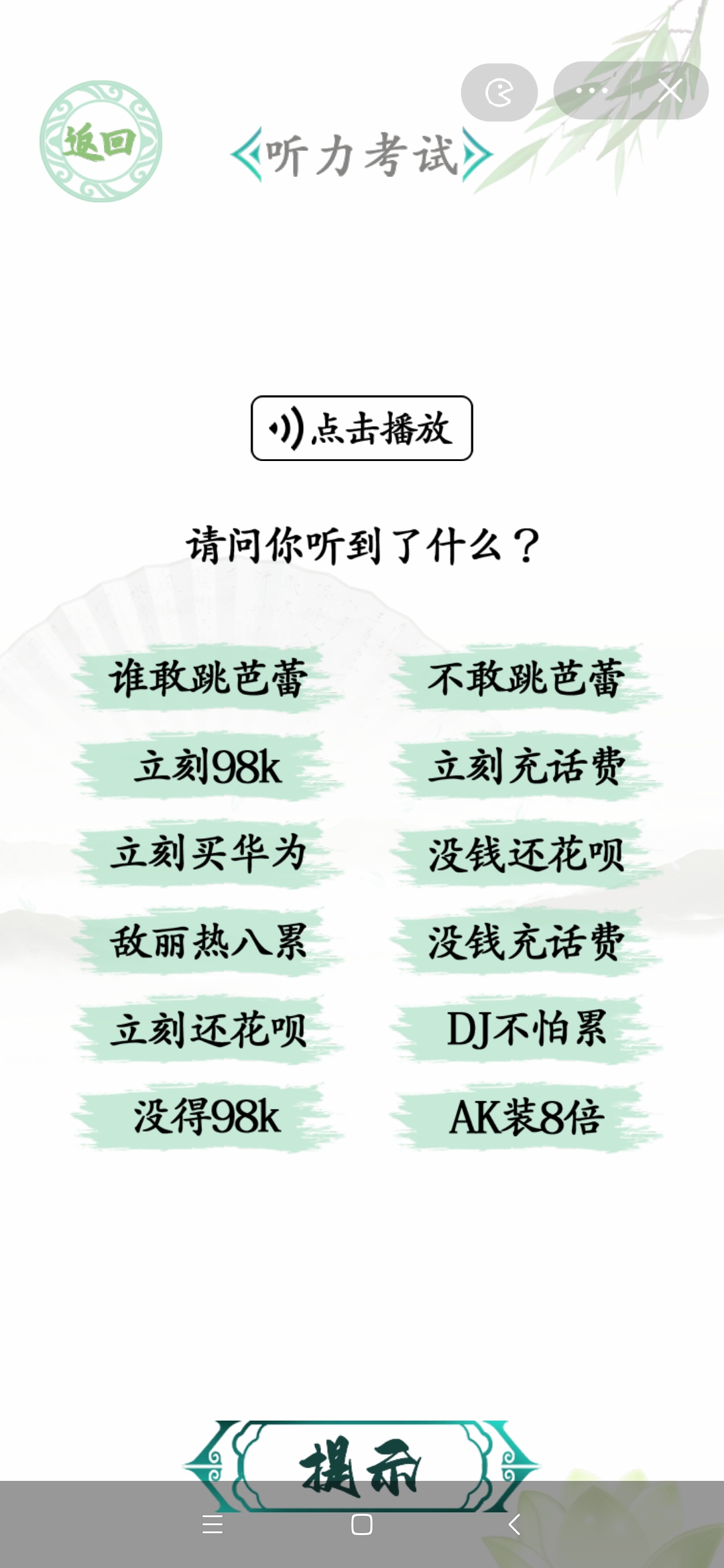Tap the answer 没得98k
The width and height of the screenshot is (724, 1568).
[208, 1117]
